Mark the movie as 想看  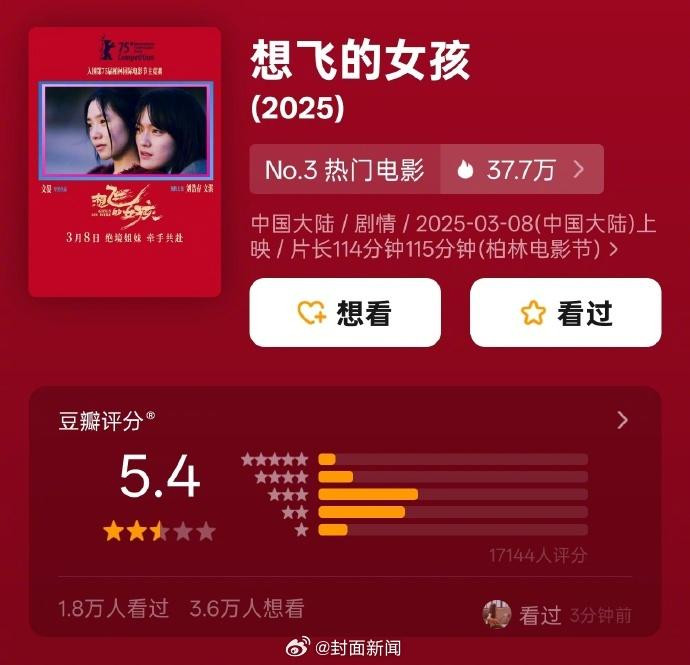point(344,313)
